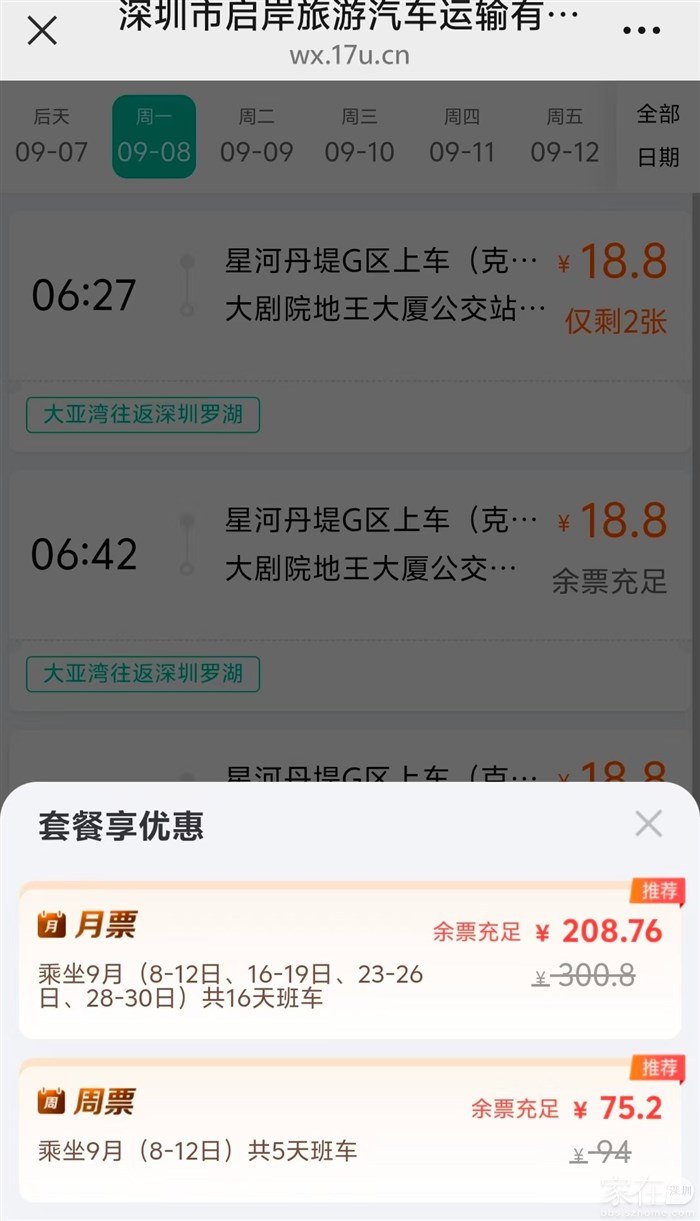Close the webview page
The width and height of the screenshot is (700, 1221).
42,31
